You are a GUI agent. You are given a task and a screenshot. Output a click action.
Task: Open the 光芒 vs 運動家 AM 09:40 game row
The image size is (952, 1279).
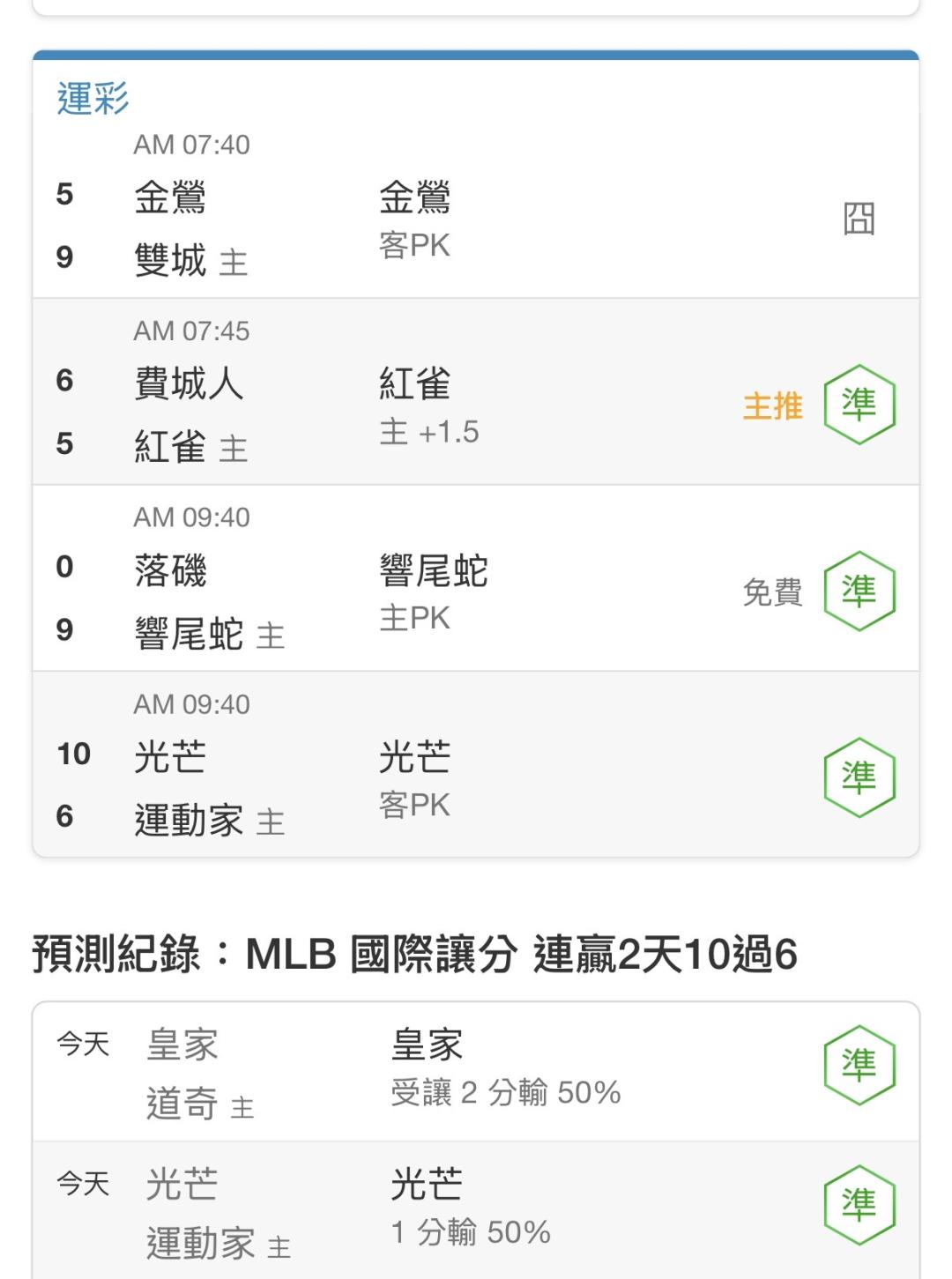(476, 764)
